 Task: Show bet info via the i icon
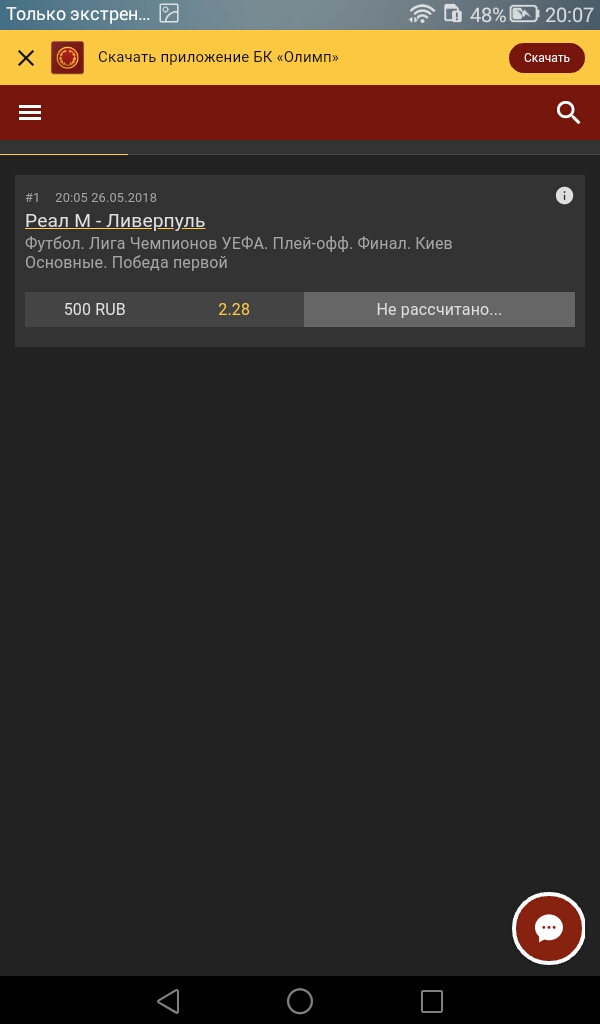(x=564, y=195)
